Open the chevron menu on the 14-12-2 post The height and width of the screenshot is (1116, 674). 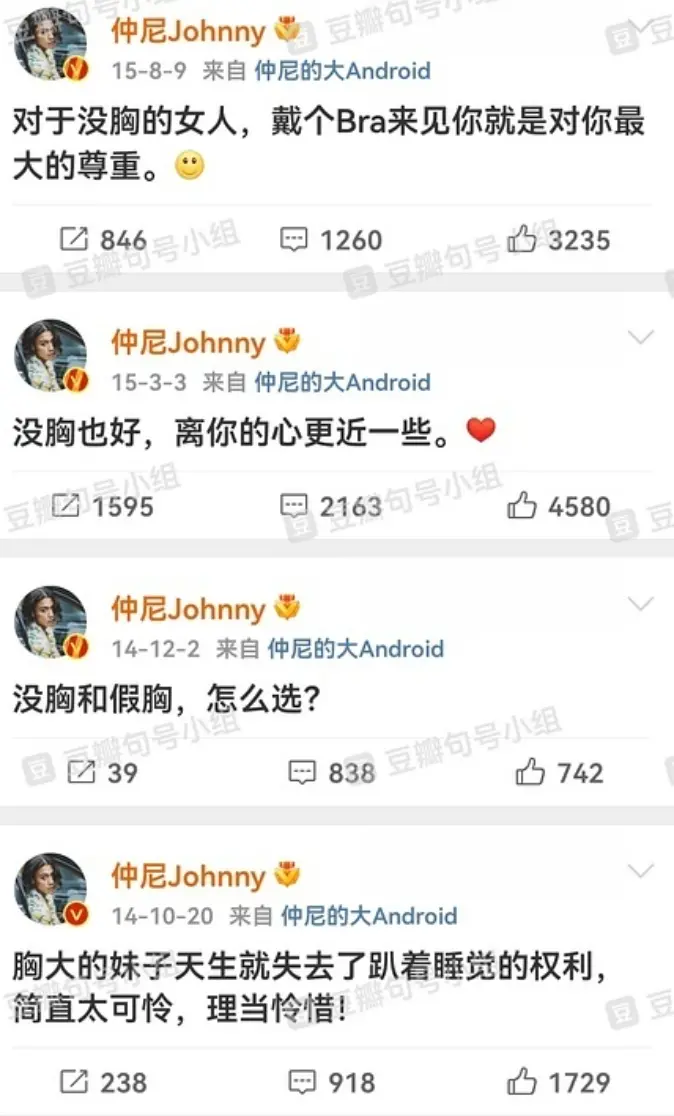point(639,603)
